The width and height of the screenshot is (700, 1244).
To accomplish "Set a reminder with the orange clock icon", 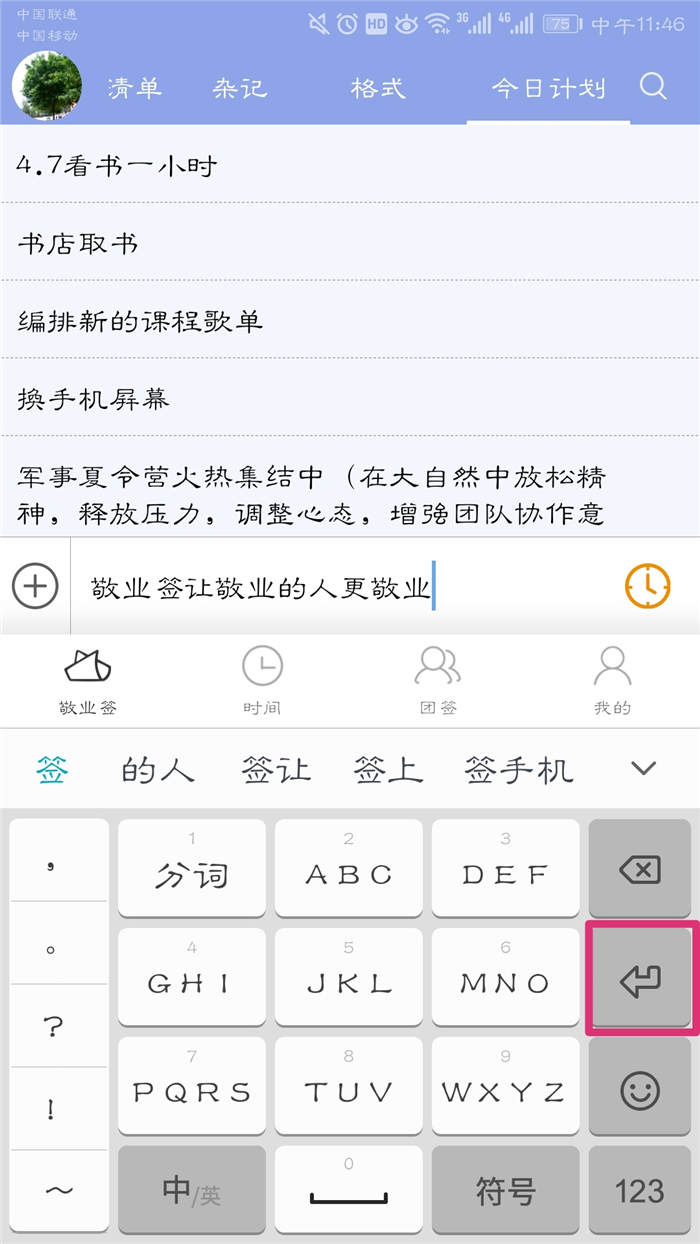I will point(648,586).
